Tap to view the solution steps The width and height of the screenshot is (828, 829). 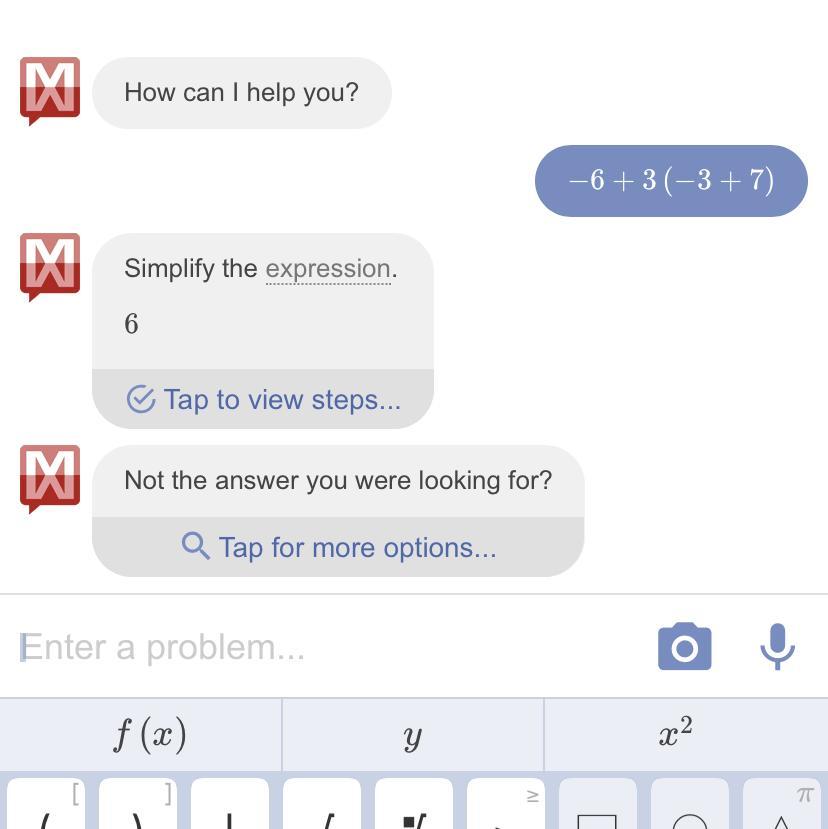(x=263, y=400)
